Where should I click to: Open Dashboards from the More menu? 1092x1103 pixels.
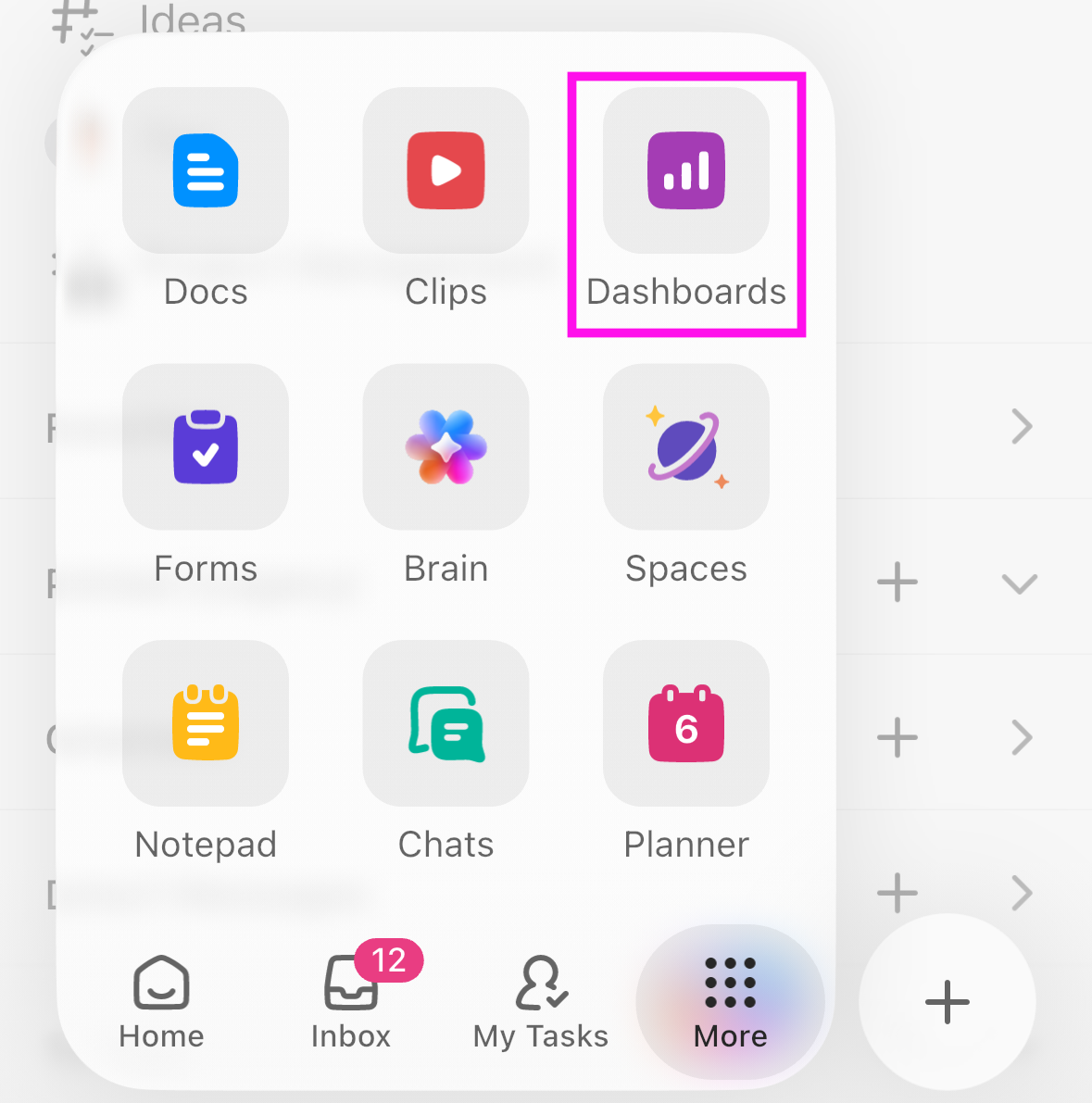click(685, 171)
